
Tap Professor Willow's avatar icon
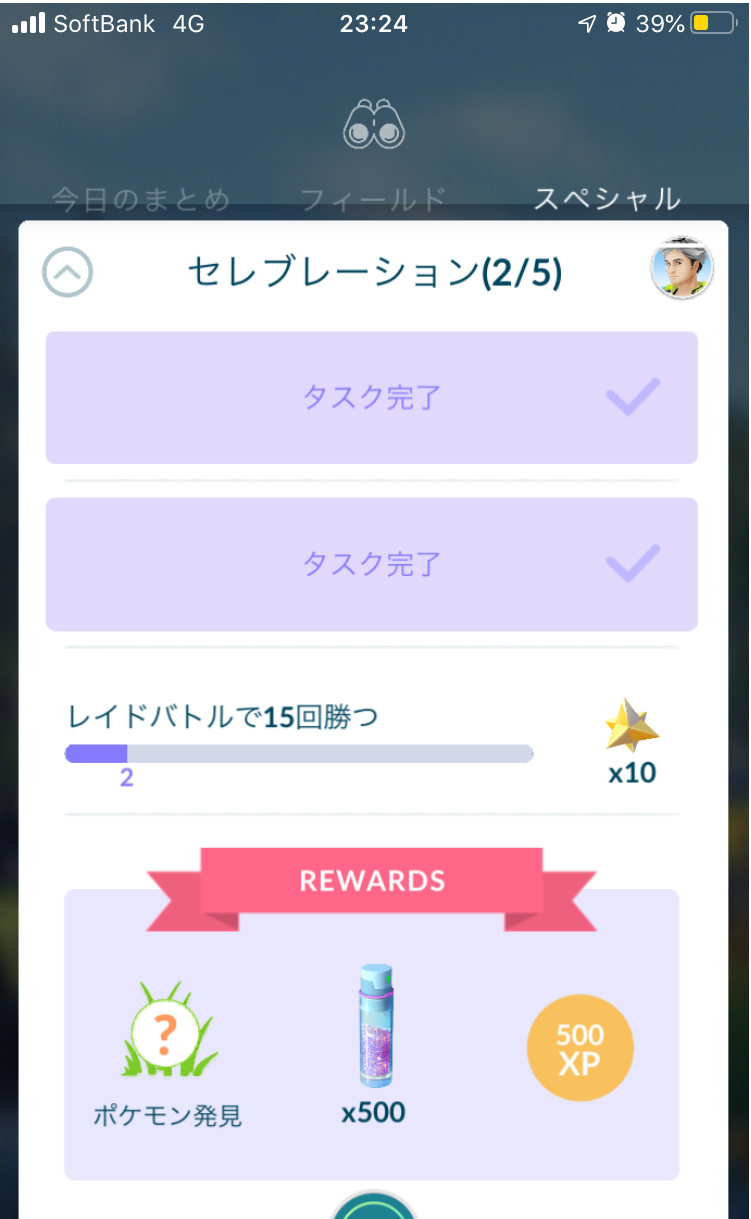point(682,268)
